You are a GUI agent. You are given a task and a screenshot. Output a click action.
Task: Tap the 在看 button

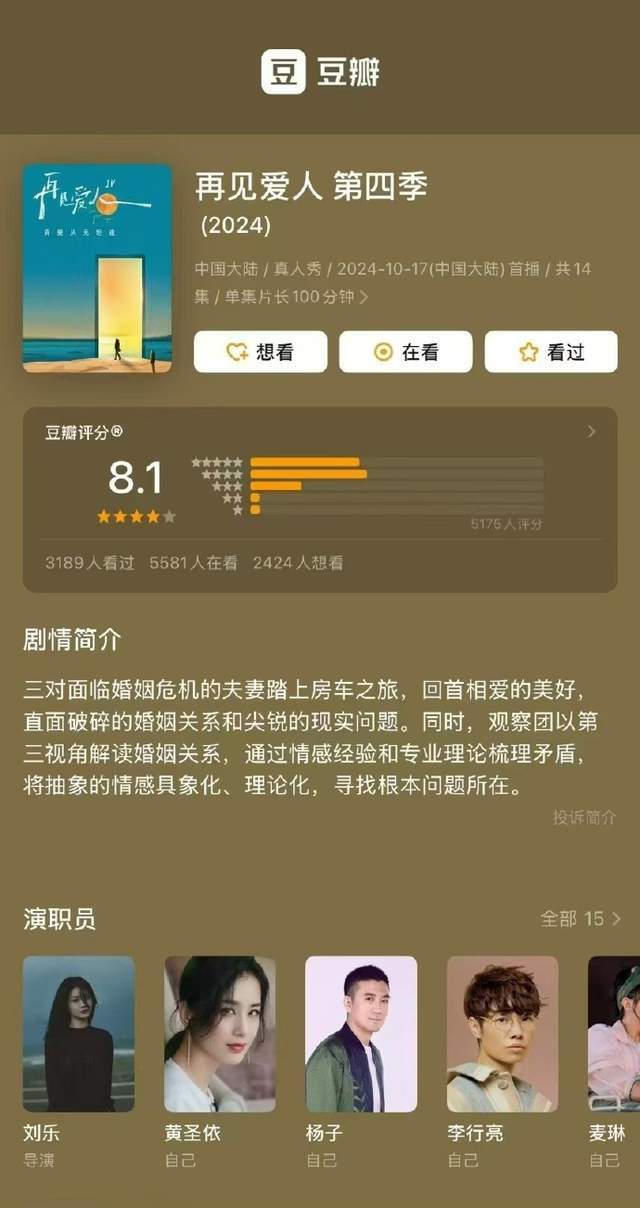tap(405, 352)
